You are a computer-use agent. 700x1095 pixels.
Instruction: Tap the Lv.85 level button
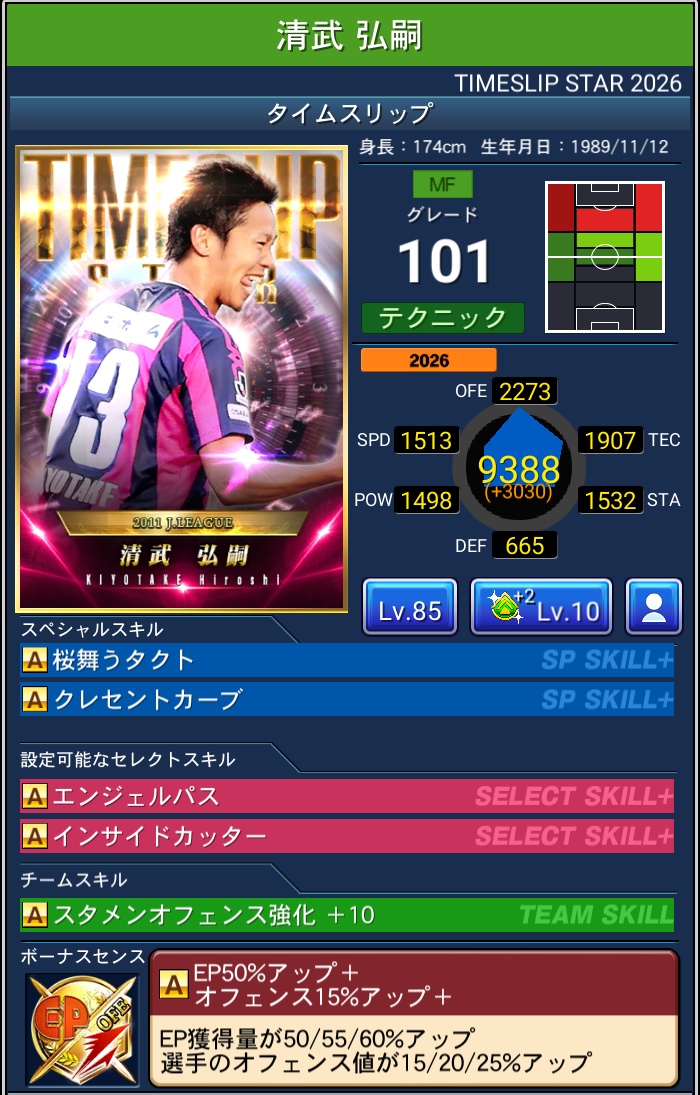410,607
